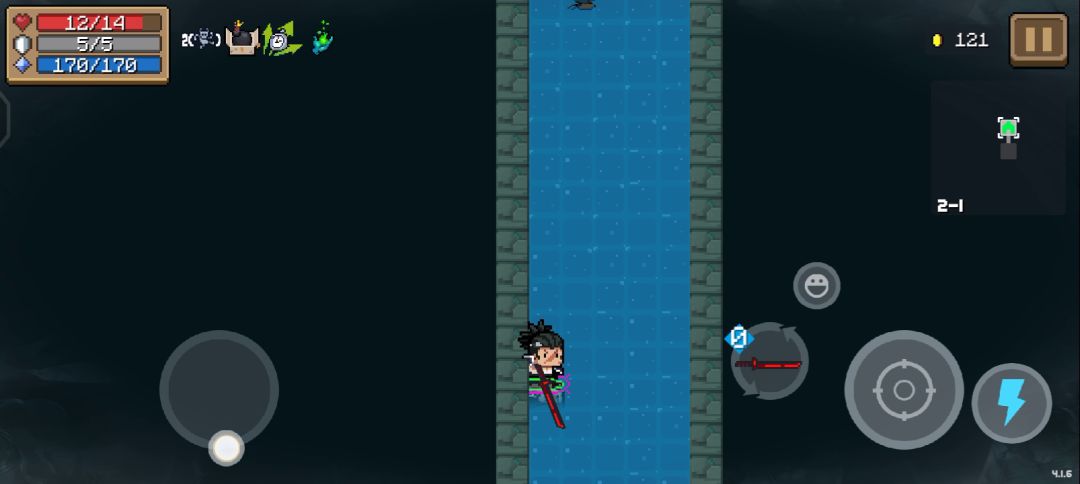Tap the virtual movement joystick
The width and height of the screenshot is (1080, 484).
coord(219,390)
